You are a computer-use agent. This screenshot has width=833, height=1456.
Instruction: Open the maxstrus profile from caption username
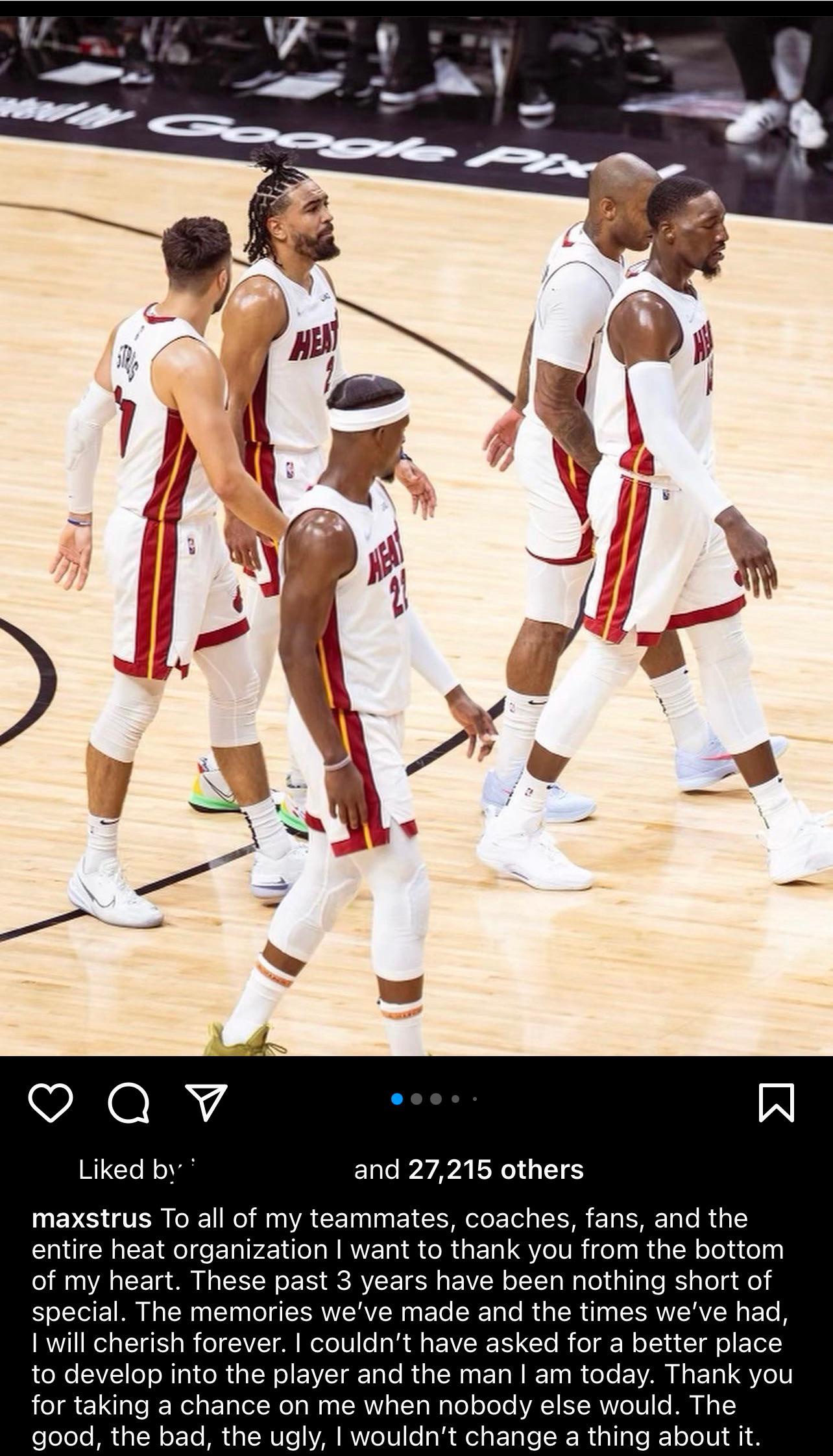click(x=91, y=1218)
